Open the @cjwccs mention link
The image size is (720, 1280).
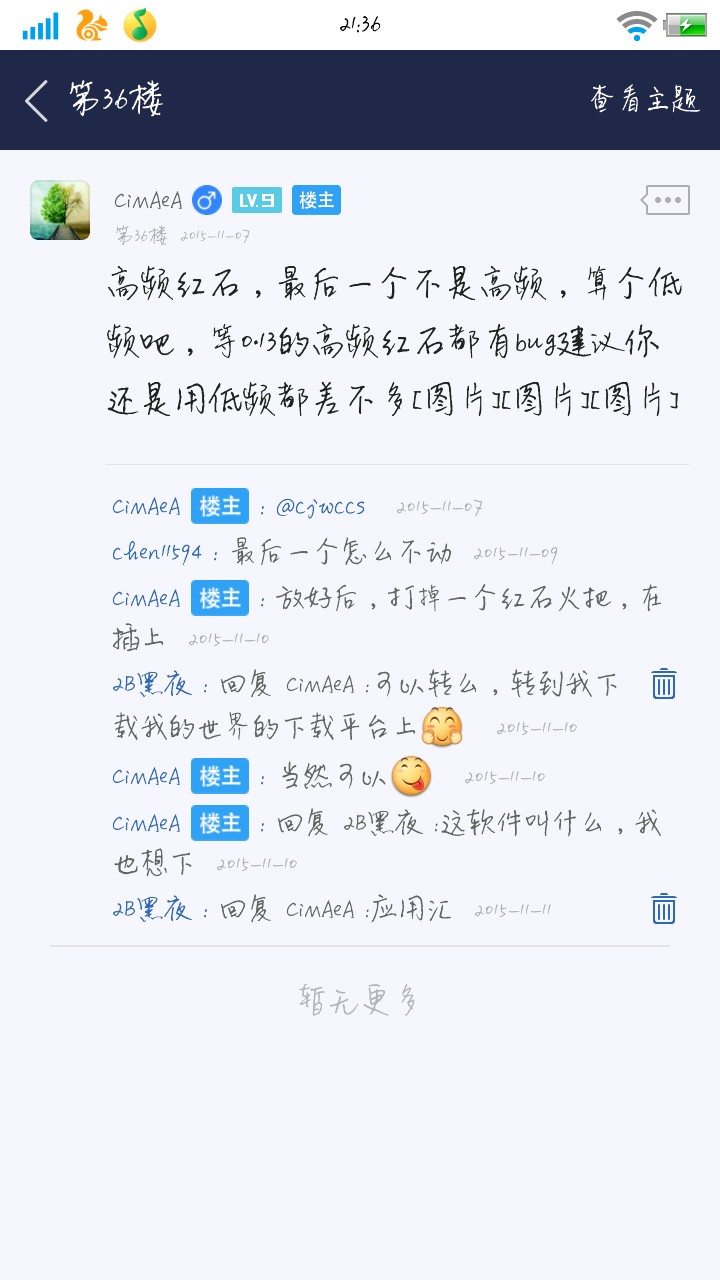coord(320,507)
